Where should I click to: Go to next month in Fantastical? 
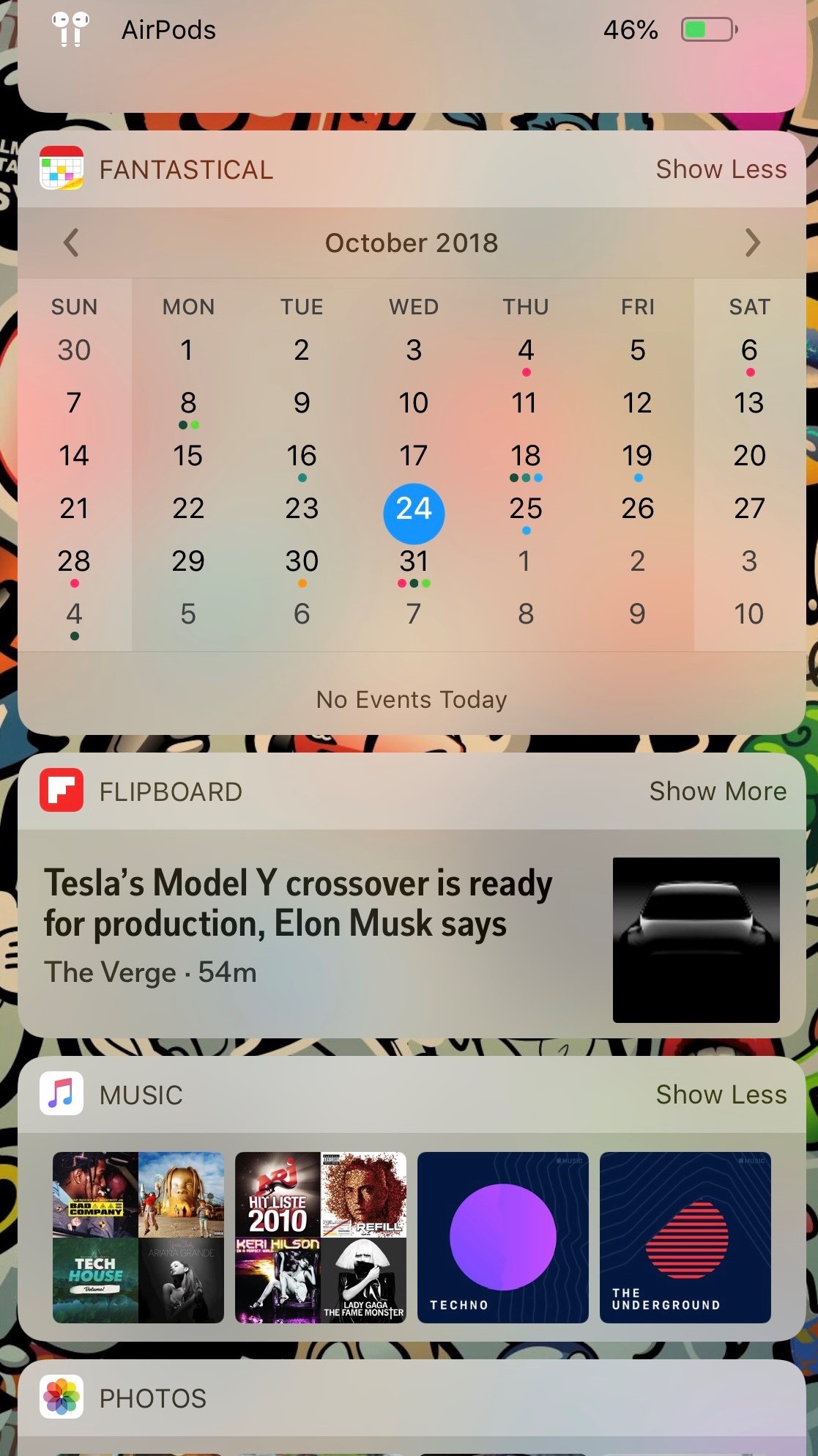pos(752,243)
